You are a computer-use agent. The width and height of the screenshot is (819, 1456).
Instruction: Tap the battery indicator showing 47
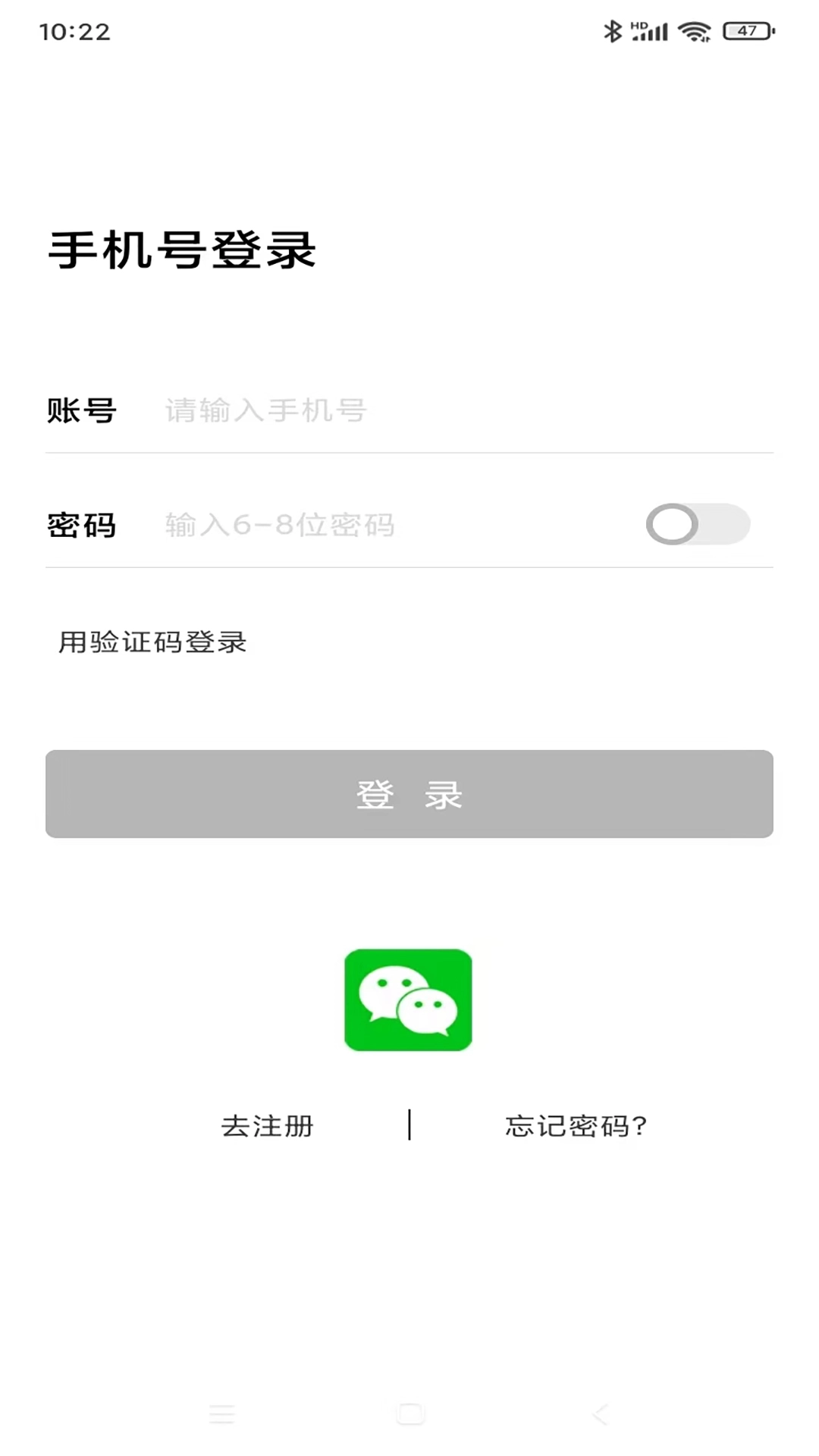(x=746, y=30)
